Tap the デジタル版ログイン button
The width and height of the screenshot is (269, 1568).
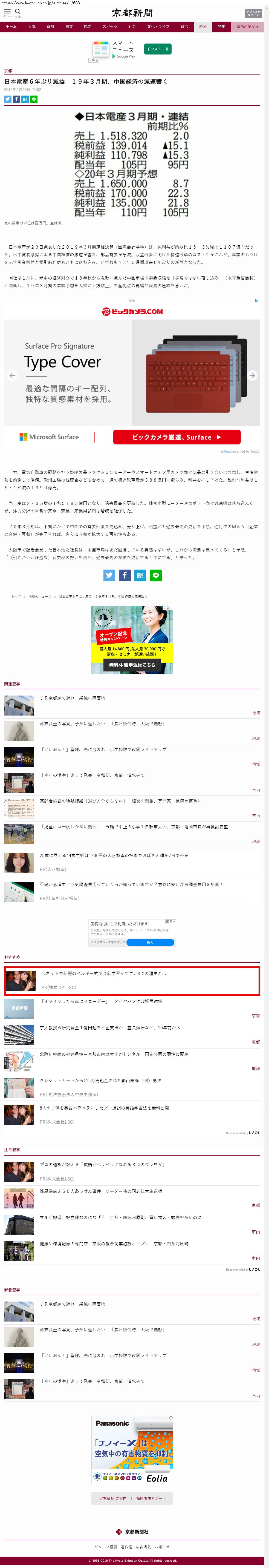click(253, 13)
